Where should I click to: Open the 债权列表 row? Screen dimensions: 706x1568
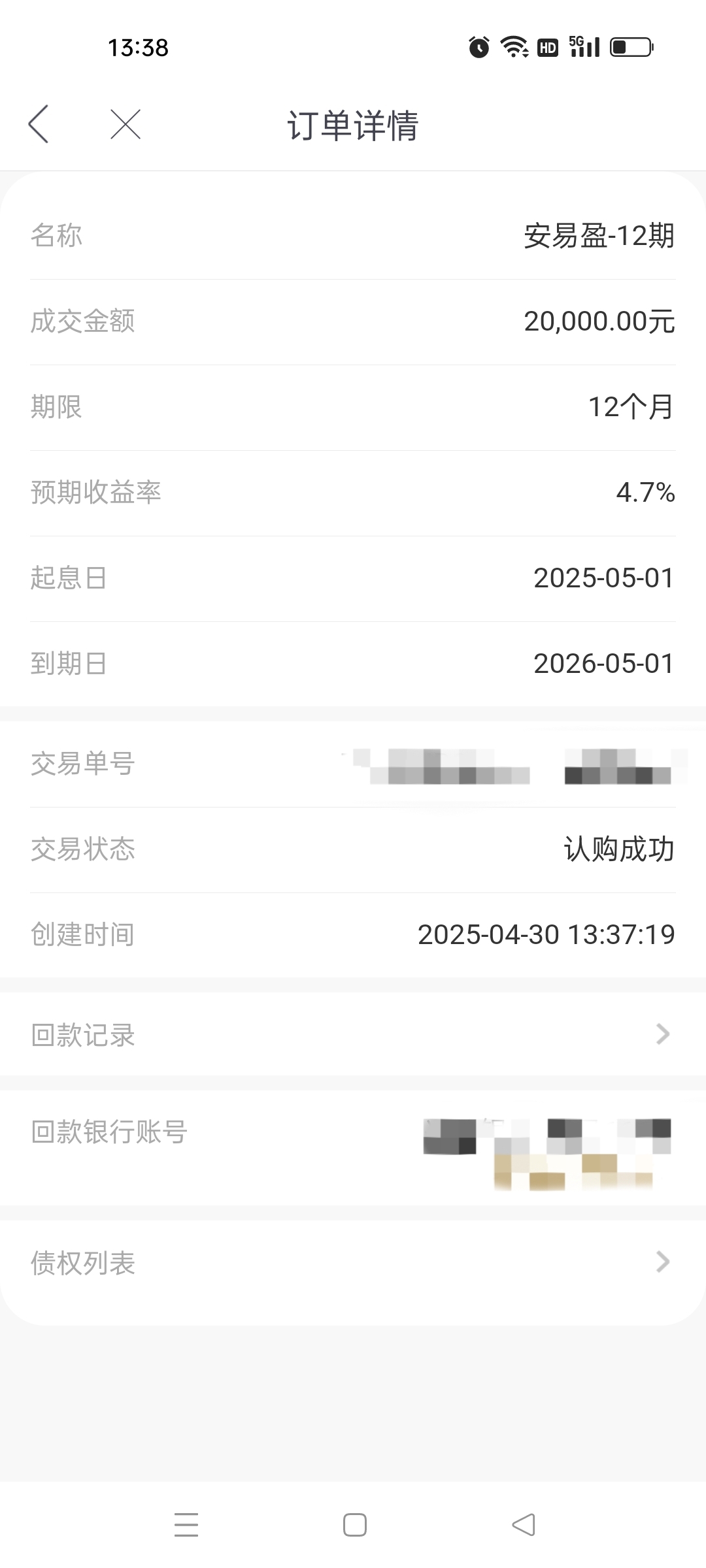[353, 1262]
